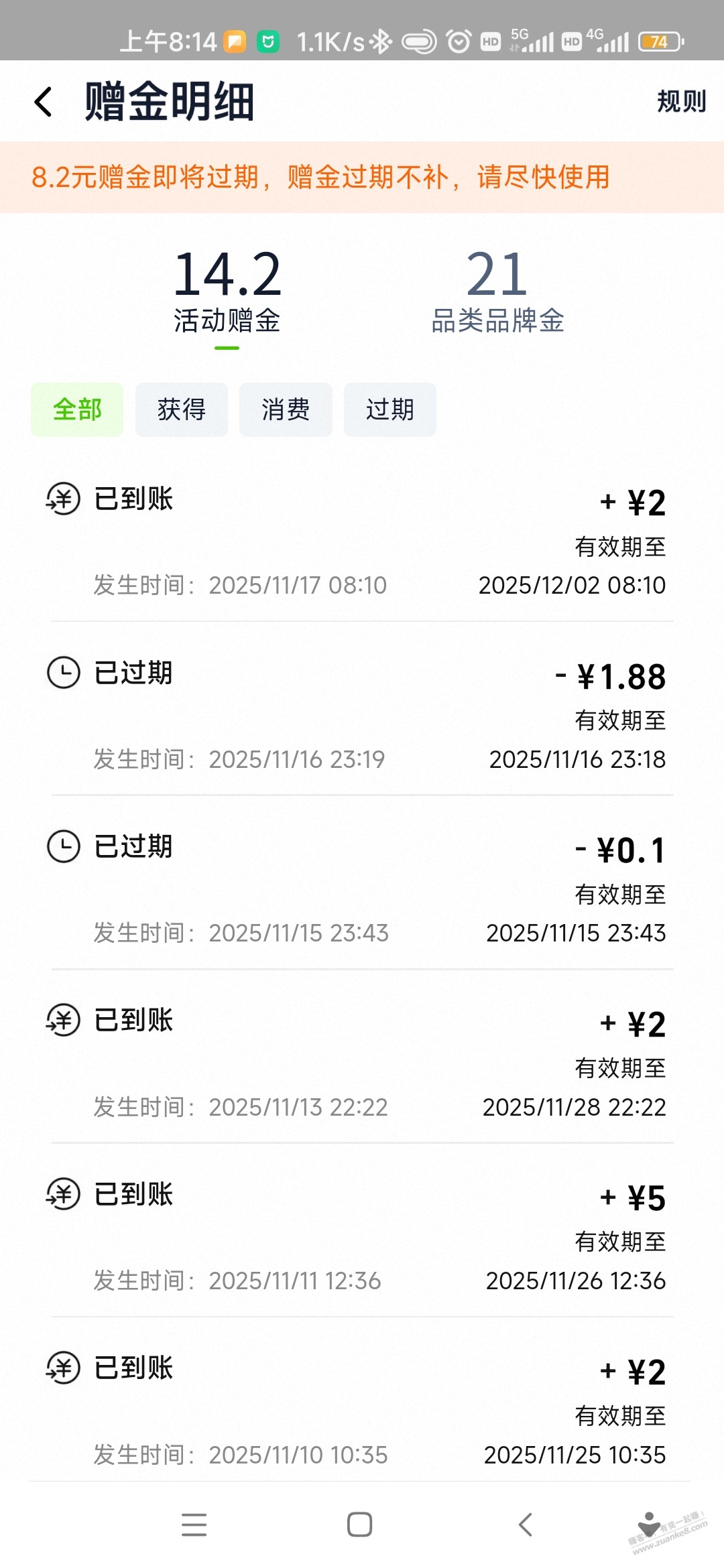Open the 规则 rules link

point(680,102)
